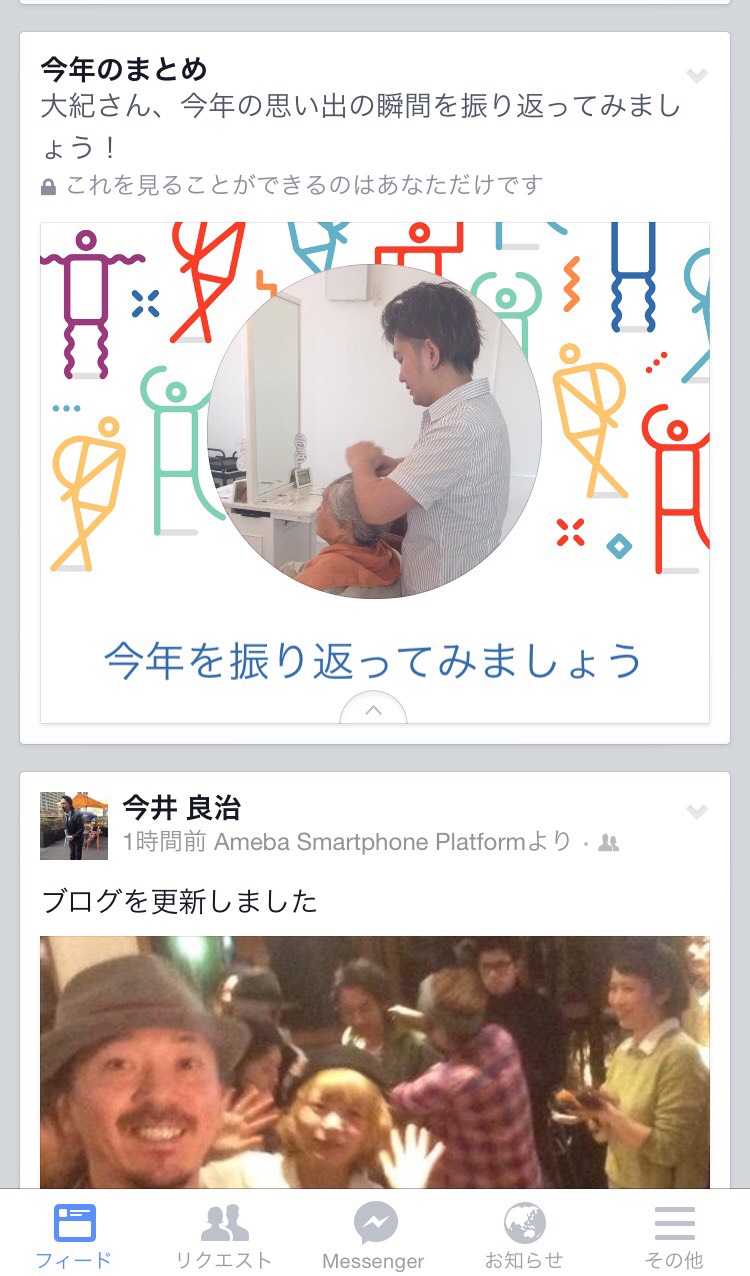Open the その他 menu tab
The image size is (750, 1276).
674,1236
